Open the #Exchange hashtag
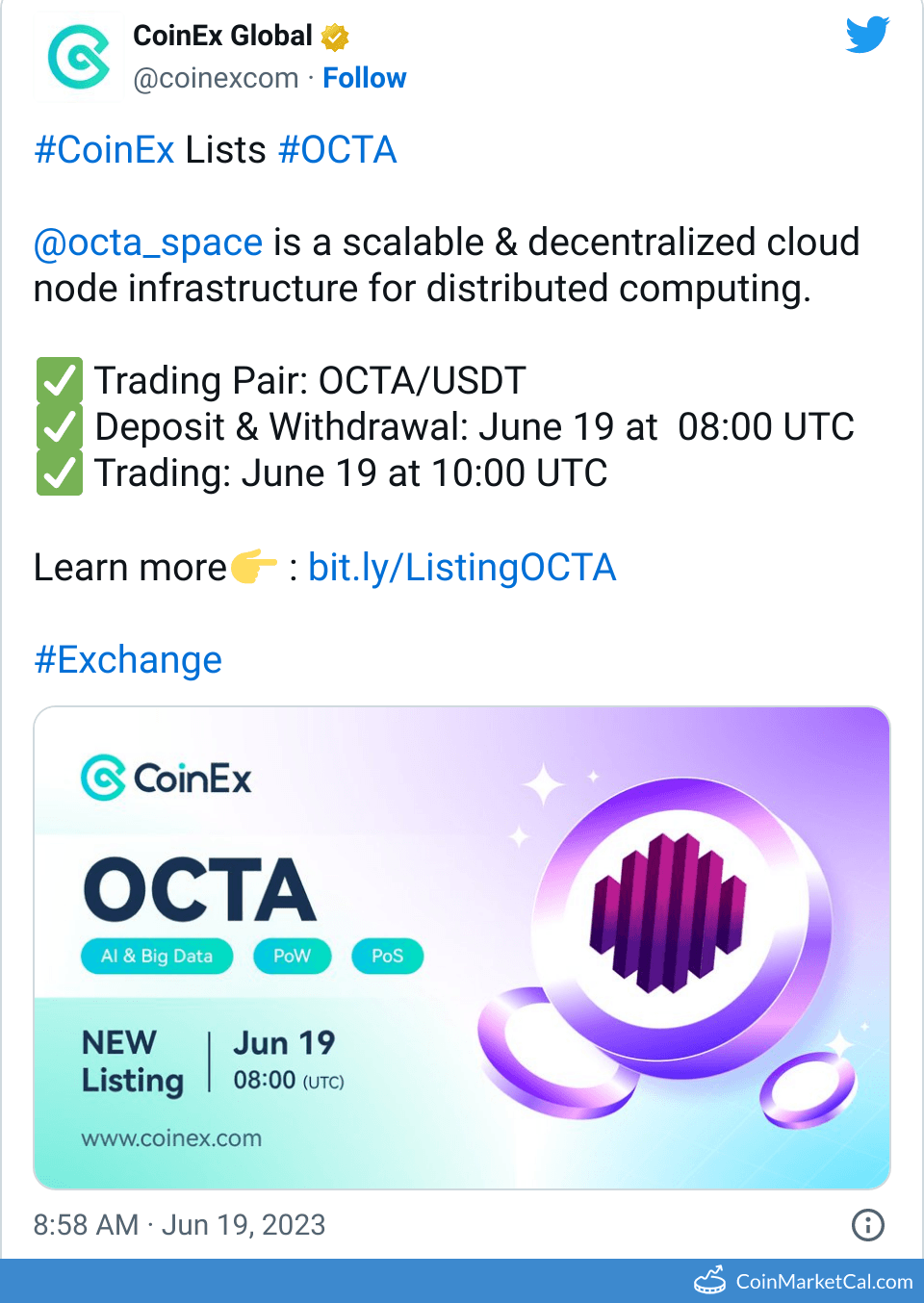This screenshot has height=1303, width=924. click(128, 660)
